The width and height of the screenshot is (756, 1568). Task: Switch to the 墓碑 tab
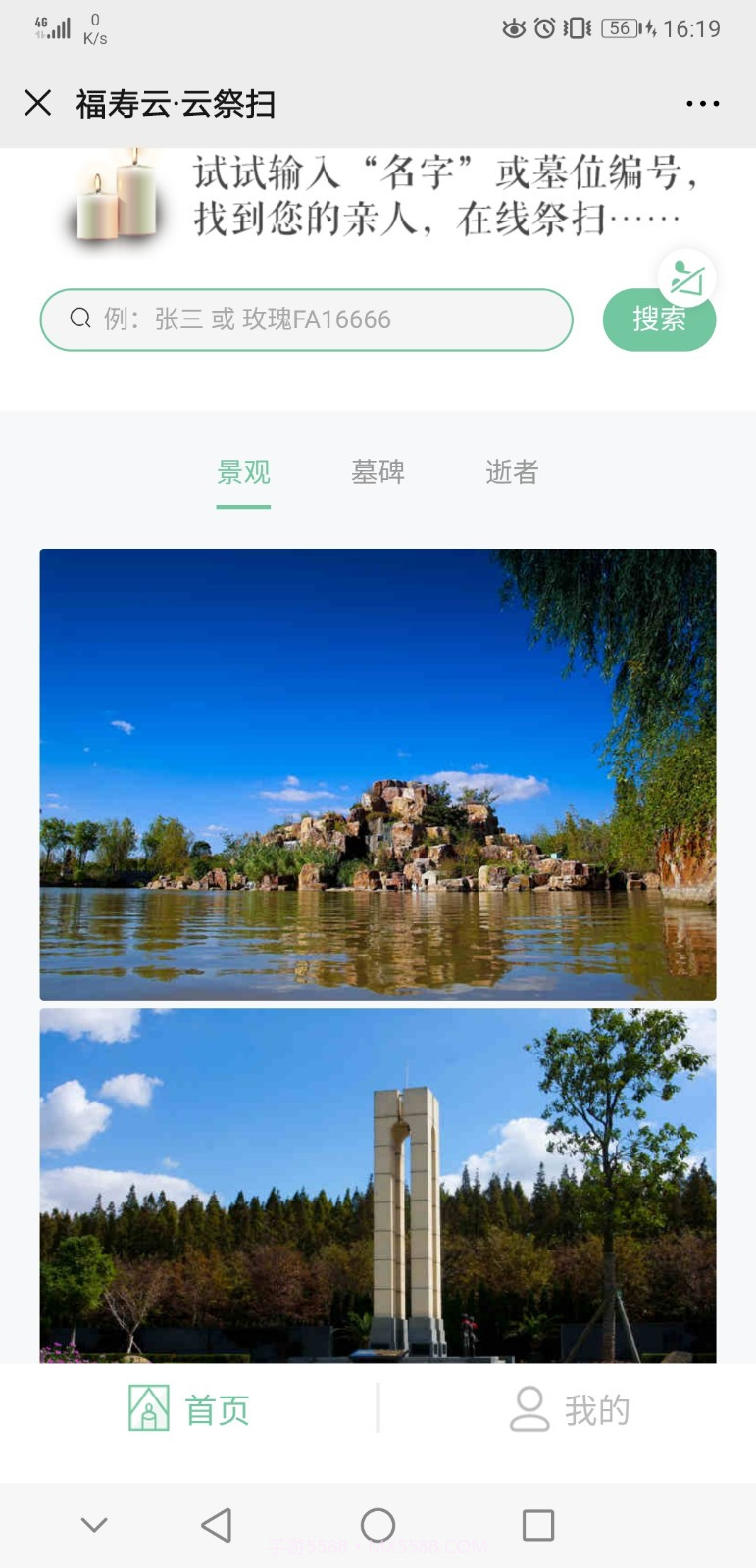click(378, 473)
